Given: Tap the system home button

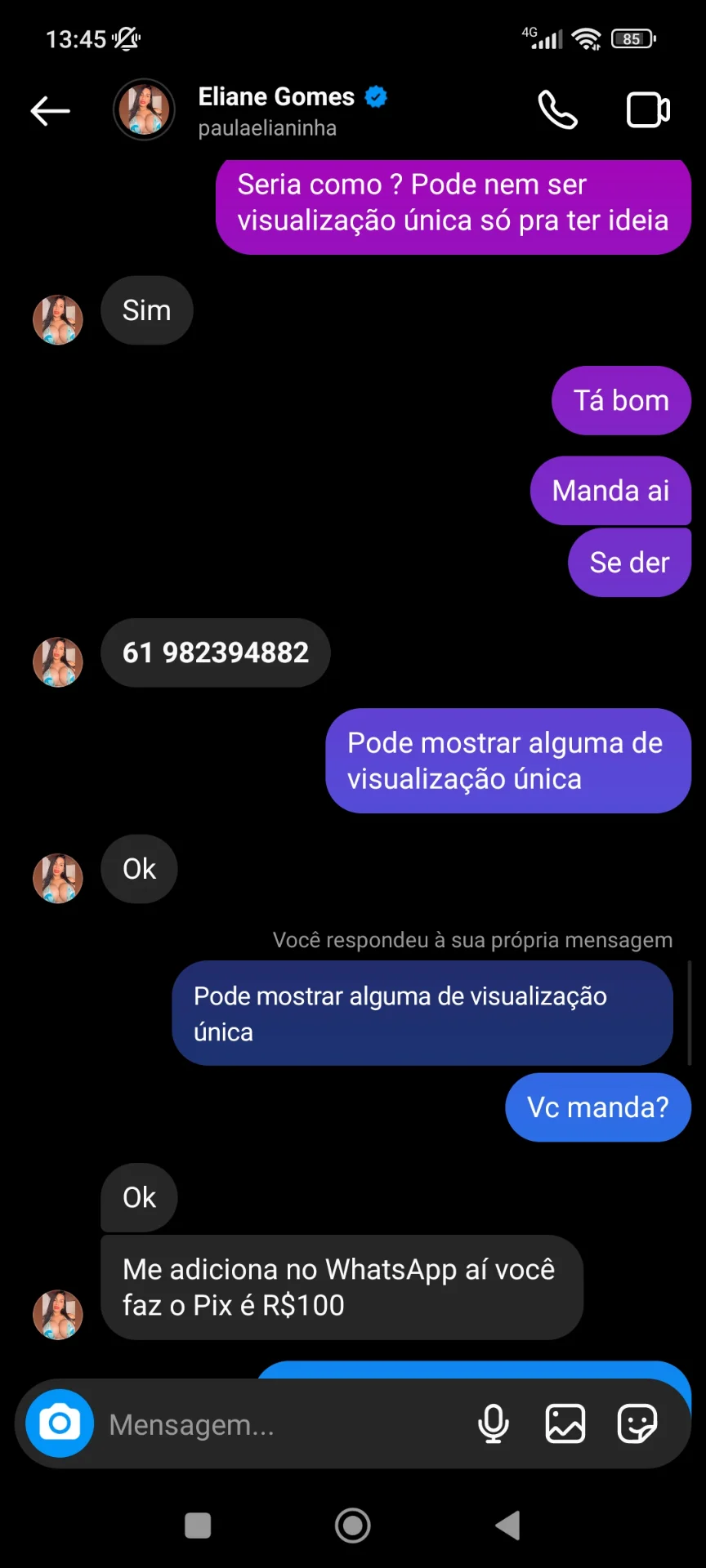Looking at the screenshot, I should 353,1525.
